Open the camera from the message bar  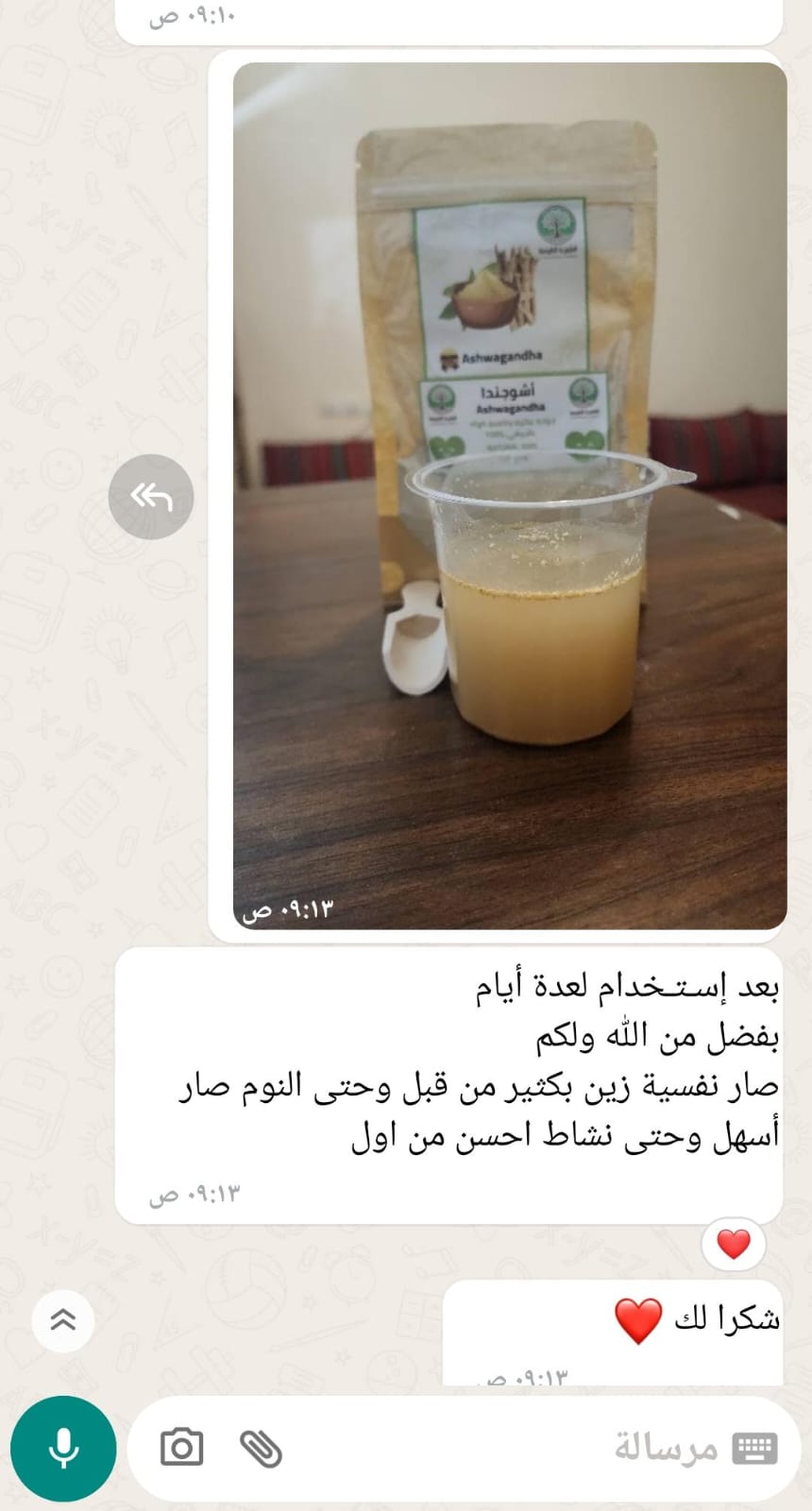(181, 1448)
